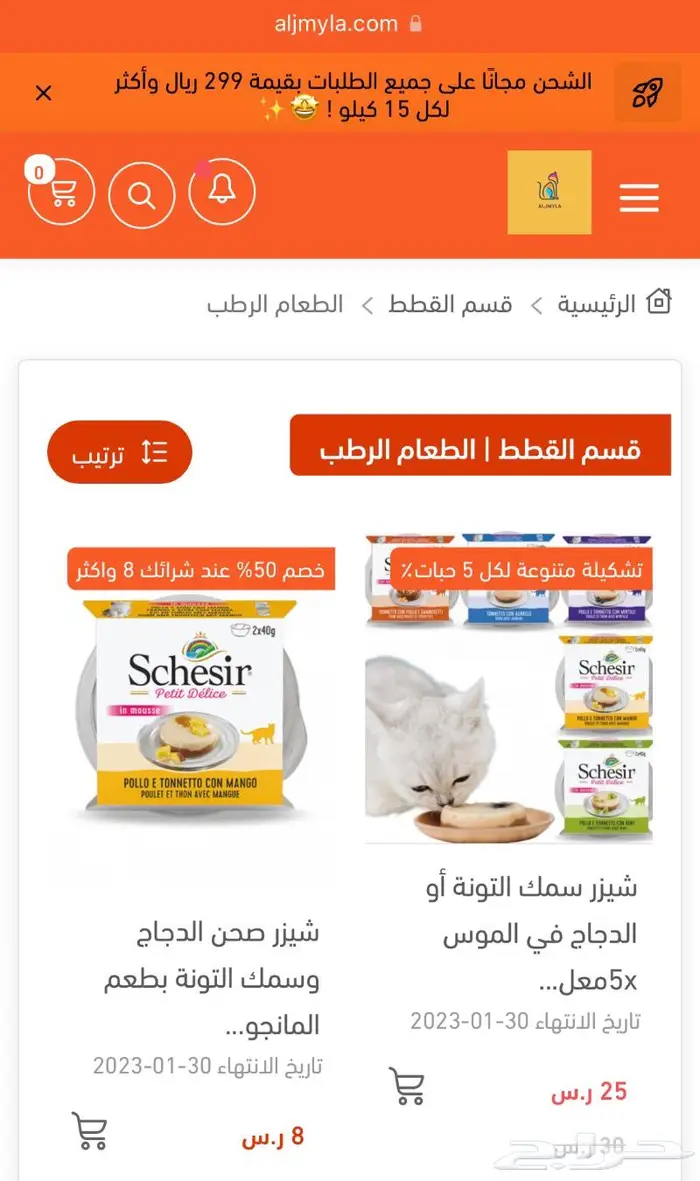Viewport: 700px width, 1181px height.
Task: Open the shopping cart
Action: (x=61, y=192)
